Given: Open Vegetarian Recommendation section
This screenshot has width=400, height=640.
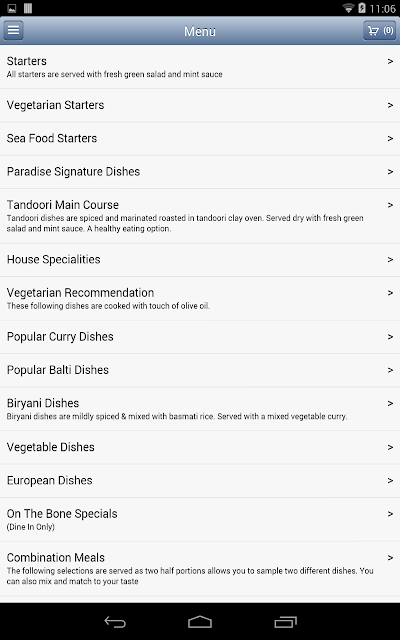Looking at the screenshot, I should tap(200, 298).
